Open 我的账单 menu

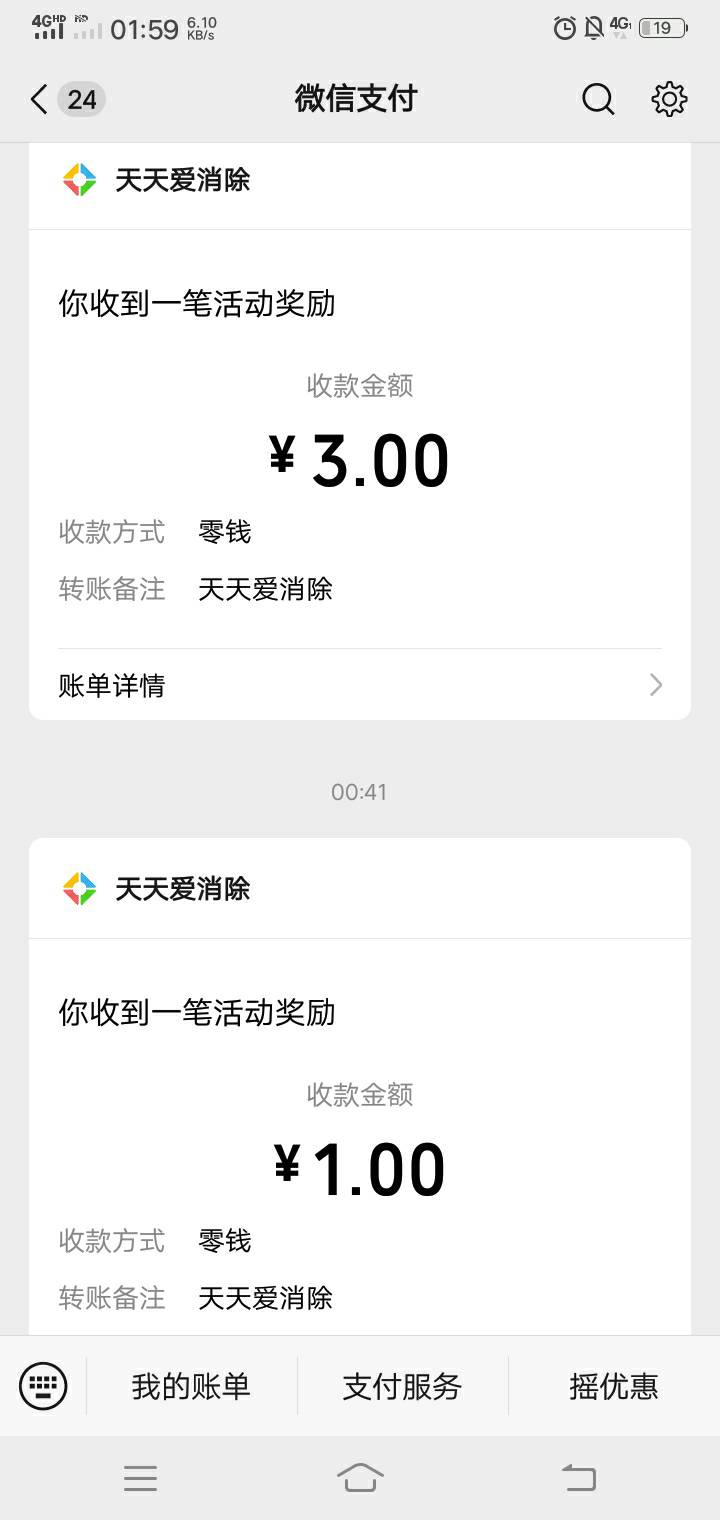click(x=191, y=1386)
